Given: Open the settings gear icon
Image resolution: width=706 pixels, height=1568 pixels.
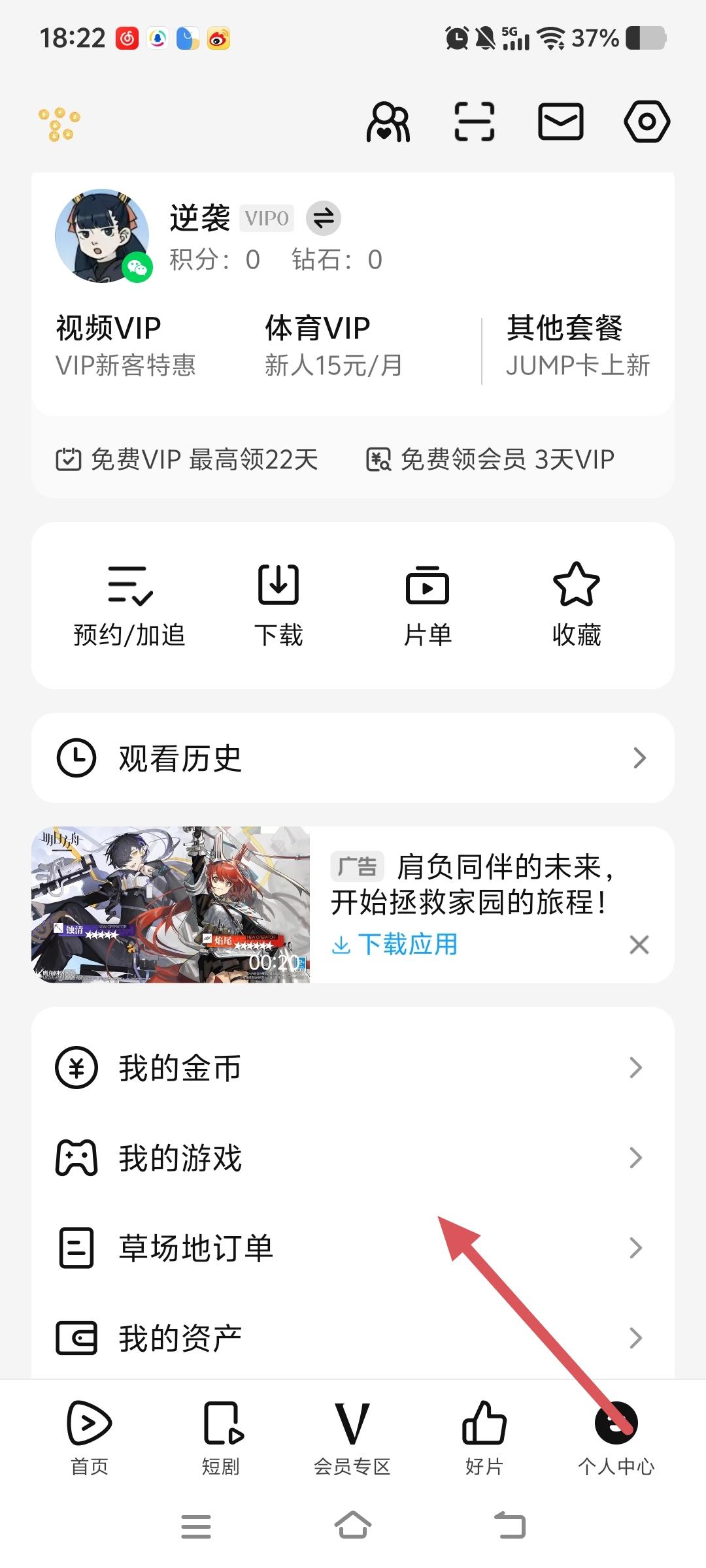Looking at the screenshot, I should (x=647, y=122).
